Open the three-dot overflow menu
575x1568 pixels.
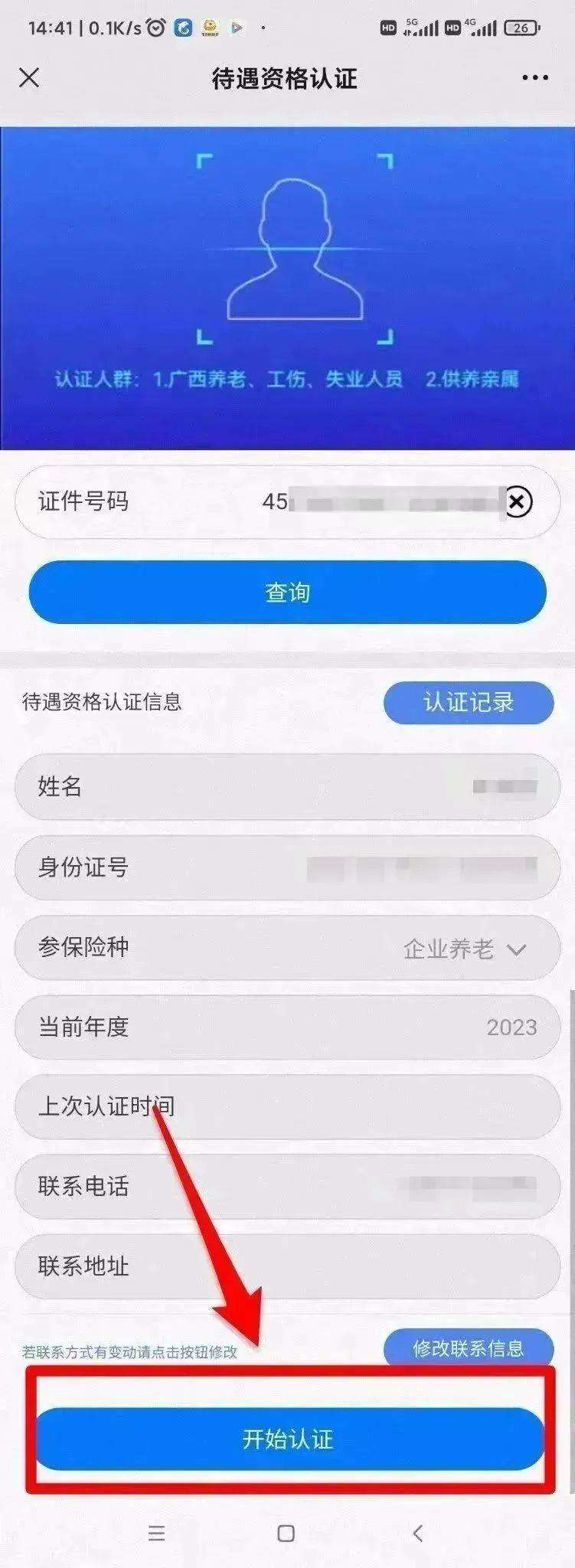[534, 77]
